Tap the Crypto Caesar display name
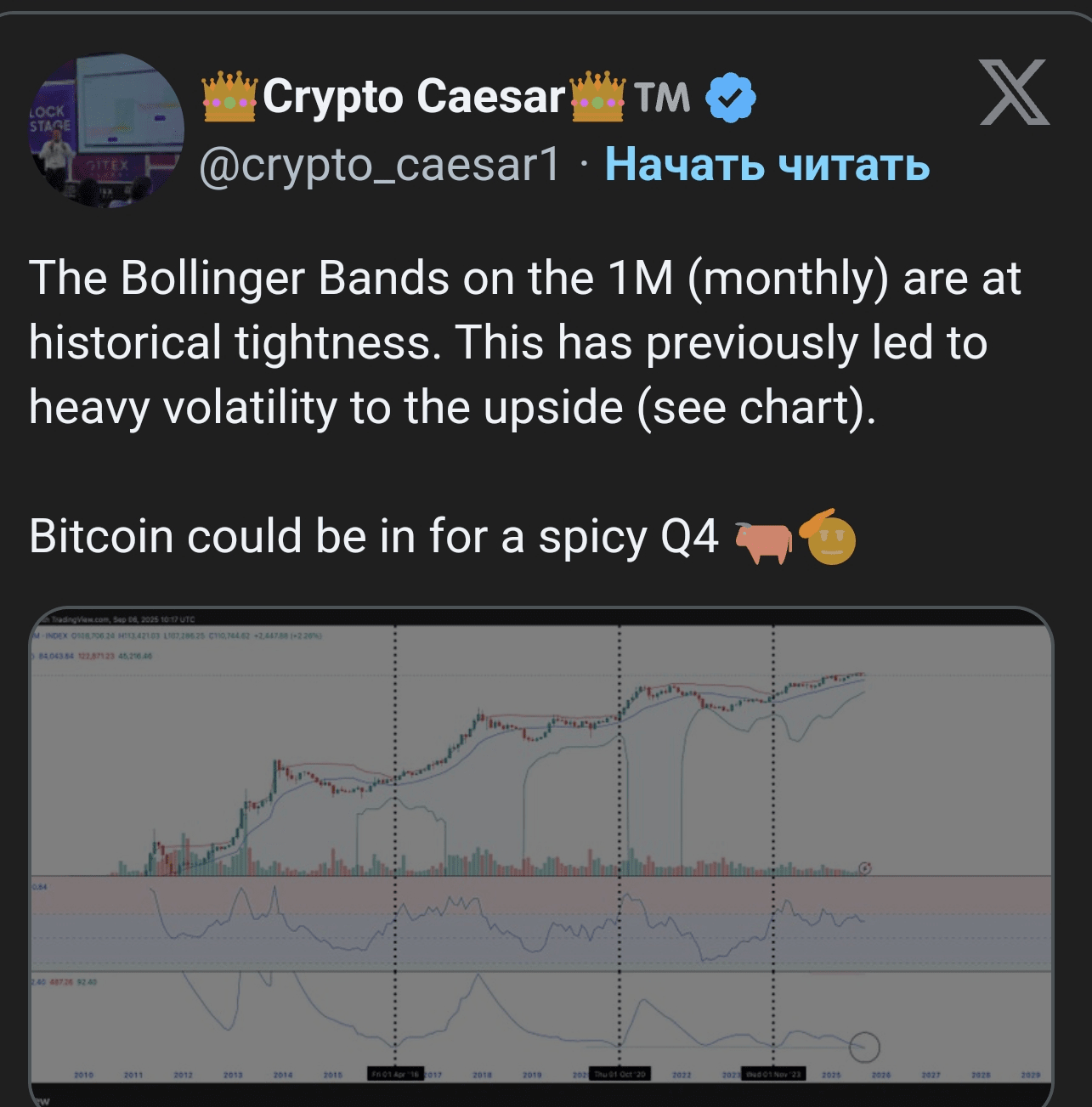 414,97
